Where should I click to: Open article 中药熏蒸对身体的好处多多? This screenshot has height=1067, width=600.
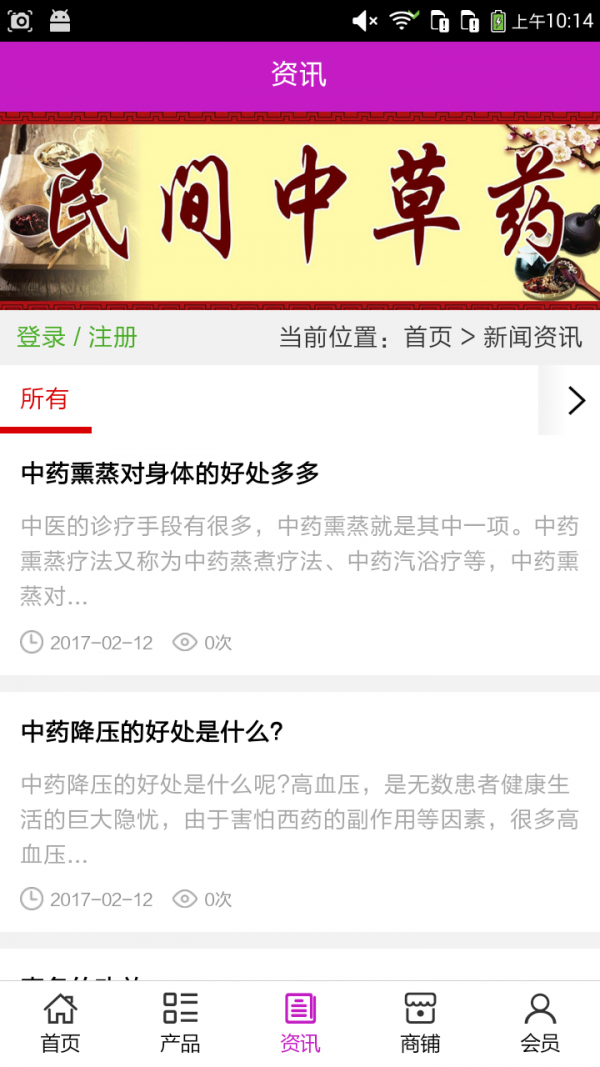pos(170,473)
